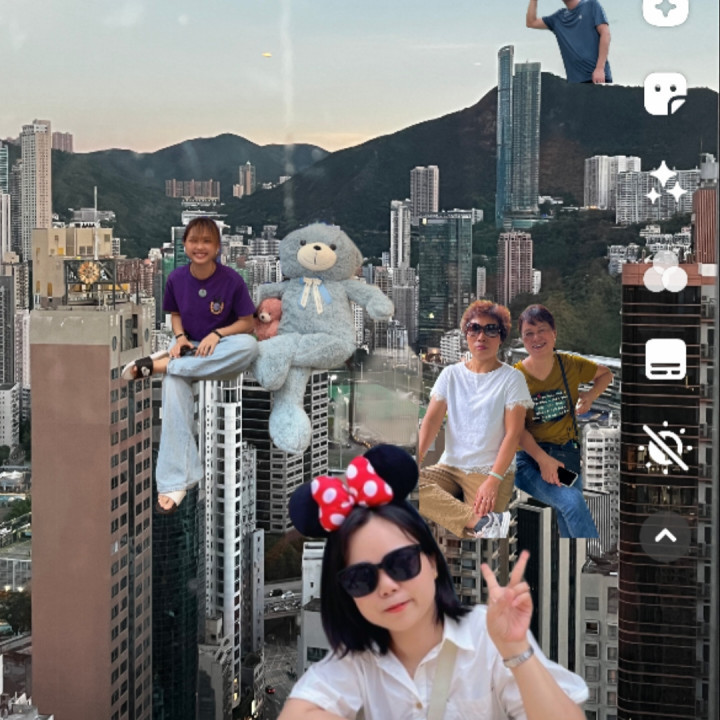Tap the crossed-out enhancement icon
The width and height of the screenshot is (720, 720).
click(665, 447)
